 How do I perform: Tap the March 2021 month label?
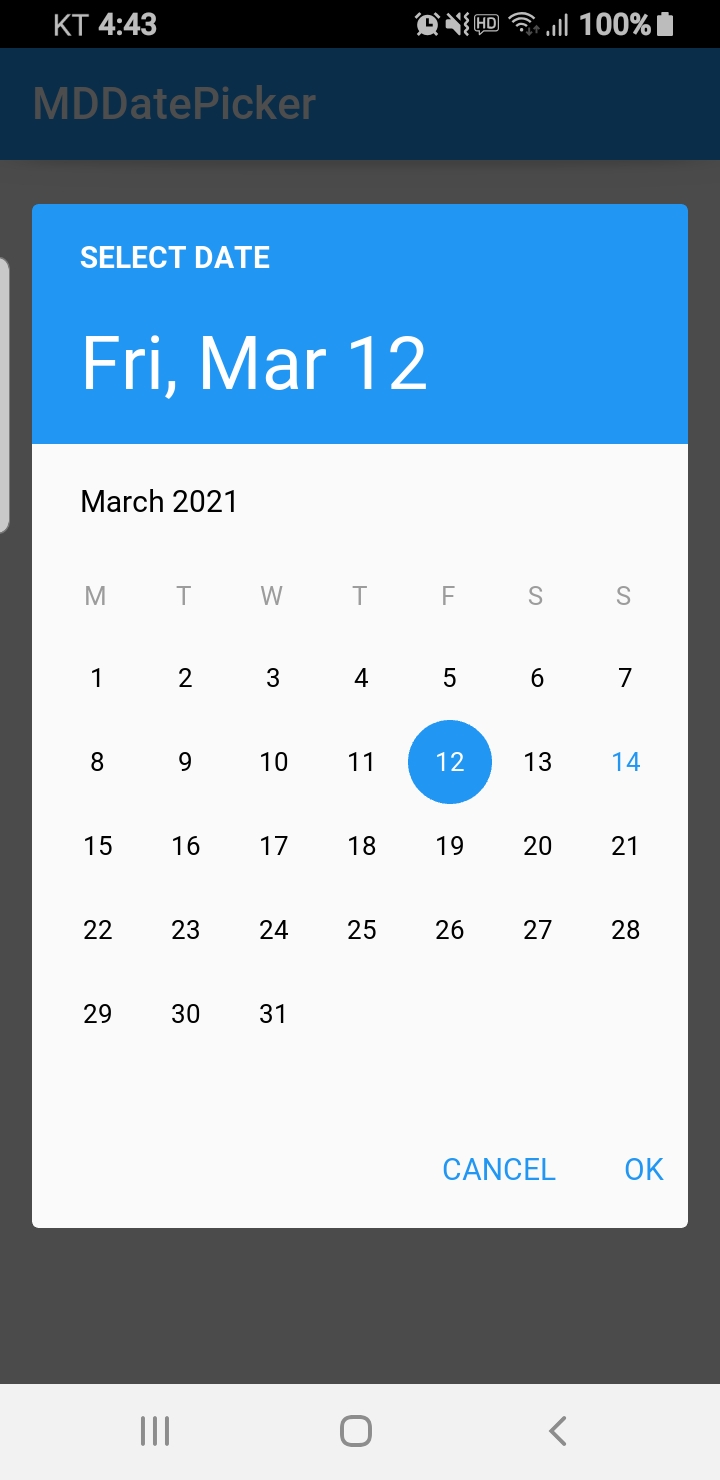[x=158, y=501]
